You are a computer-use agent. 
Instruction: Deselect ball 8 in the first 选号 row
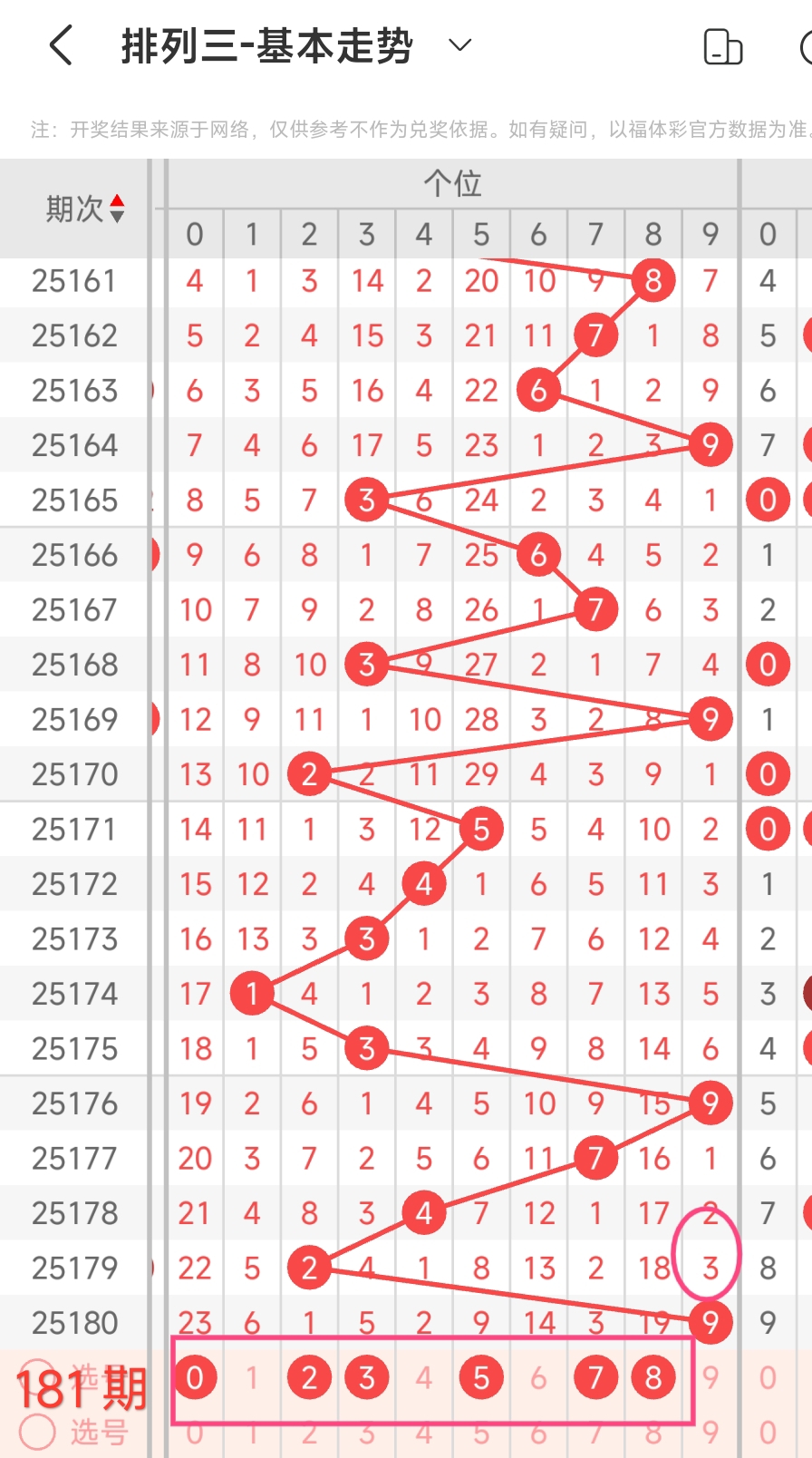coord(653,1377)
